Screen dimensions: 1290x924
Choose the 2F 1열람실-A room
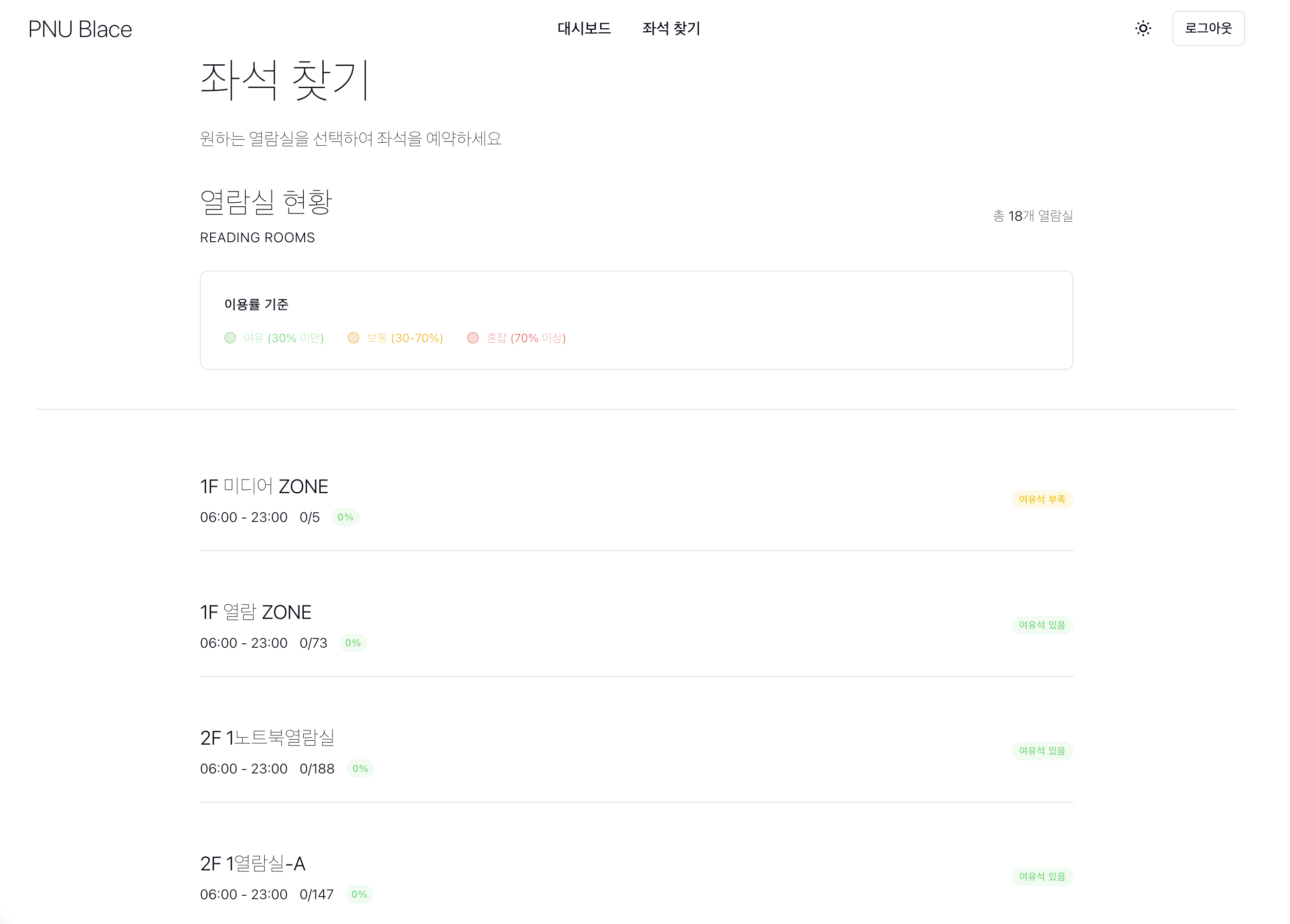[x=253, y=864]
